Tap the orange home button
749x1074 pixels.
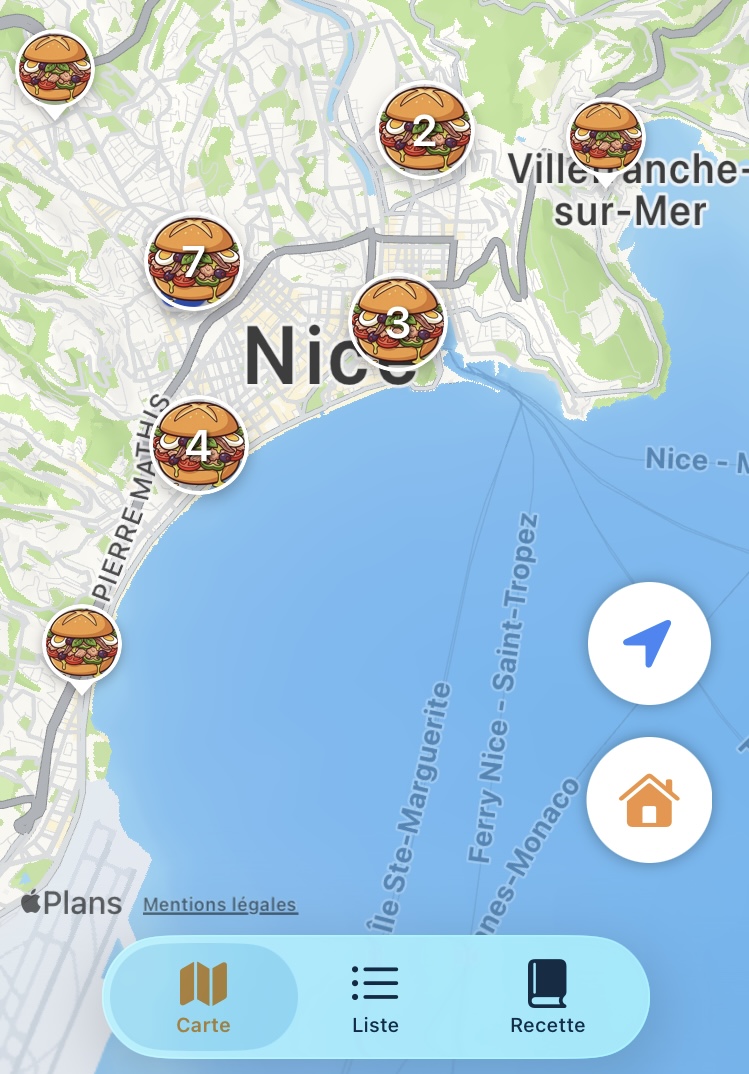click(x=649, y=800)
